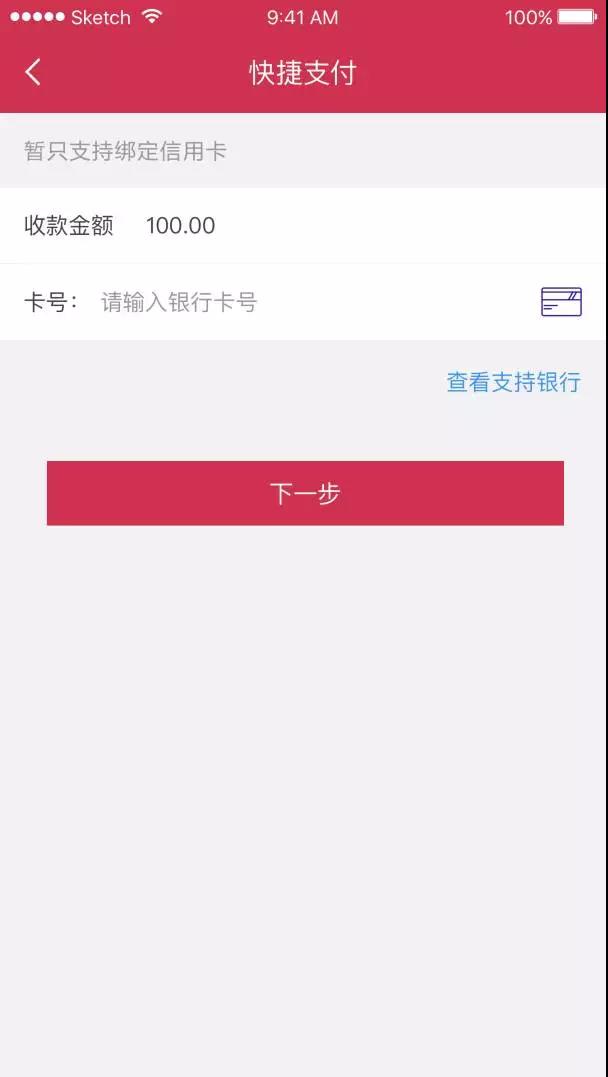The height and width of the screenshot is (1077, 608).
Task: Tap the 请输入银行卡号 card number field
Action: point(300,302)
